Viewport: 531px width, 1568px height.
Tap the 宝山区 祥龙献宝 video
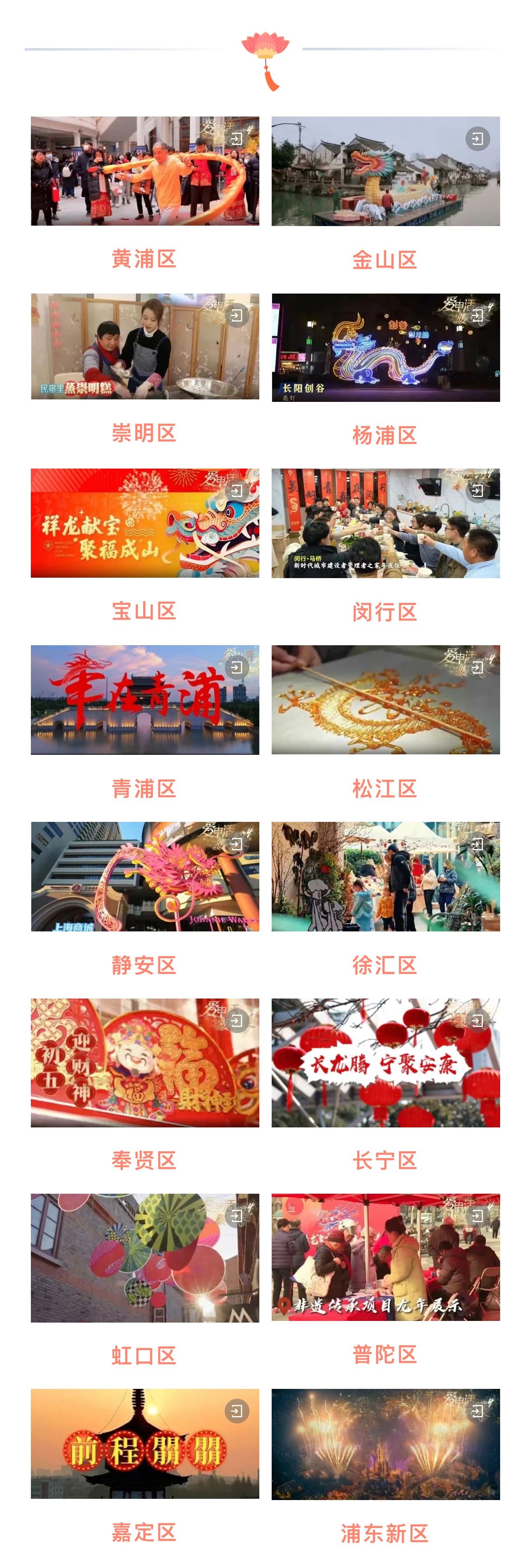(x=145, y=523)
